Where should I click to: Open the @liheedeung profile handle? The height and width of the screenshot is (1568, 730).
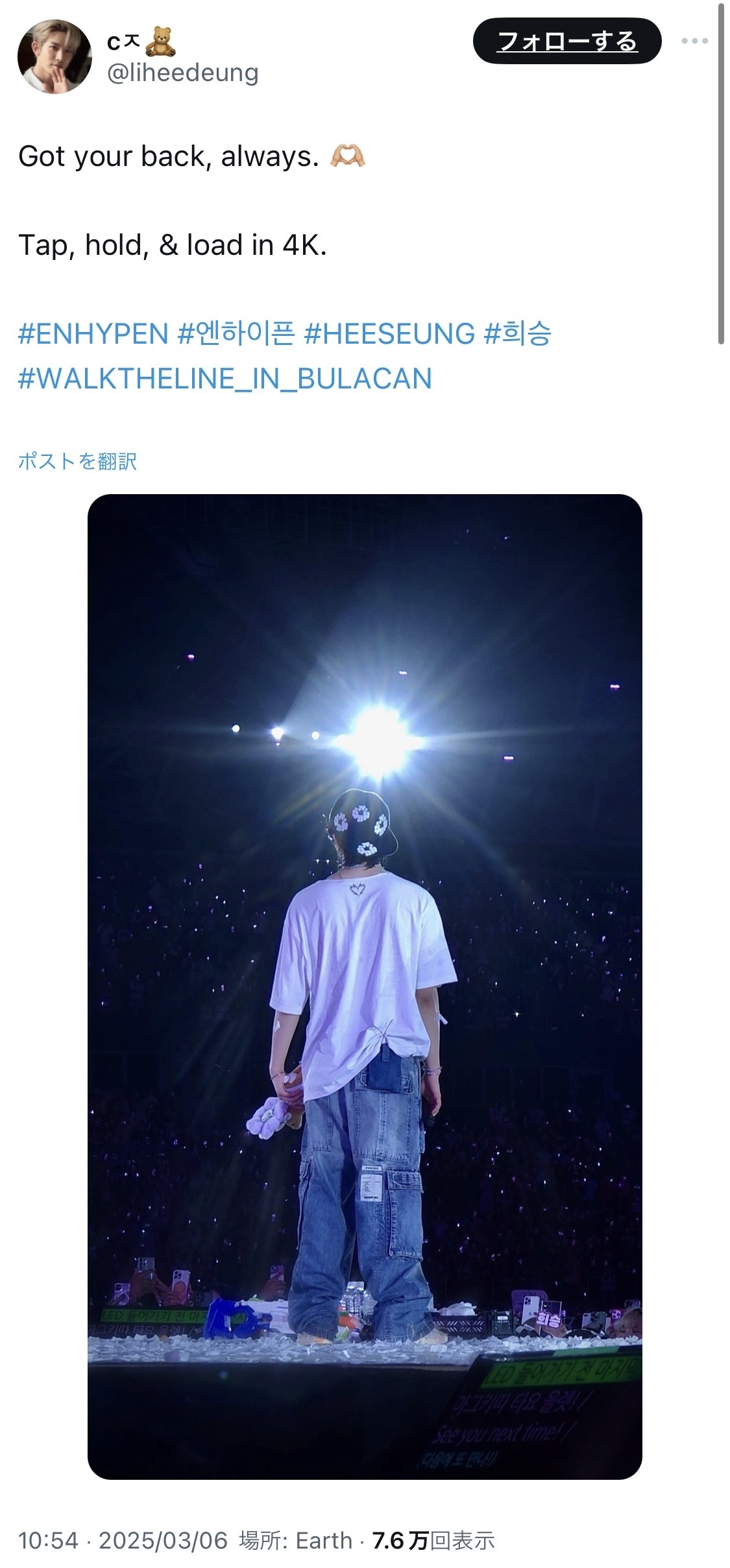coord(182,73)
